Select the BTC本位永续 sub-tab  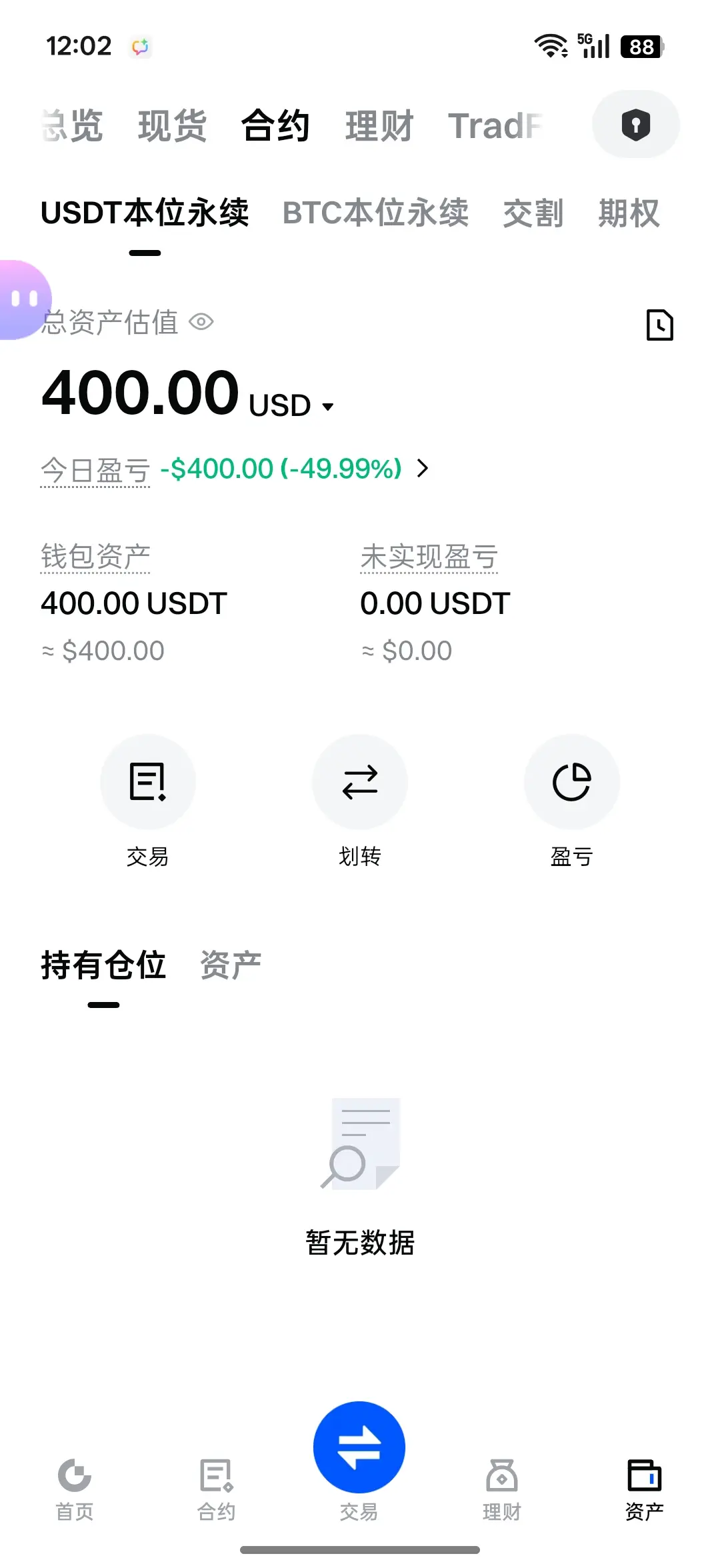[x=375, y=213]
